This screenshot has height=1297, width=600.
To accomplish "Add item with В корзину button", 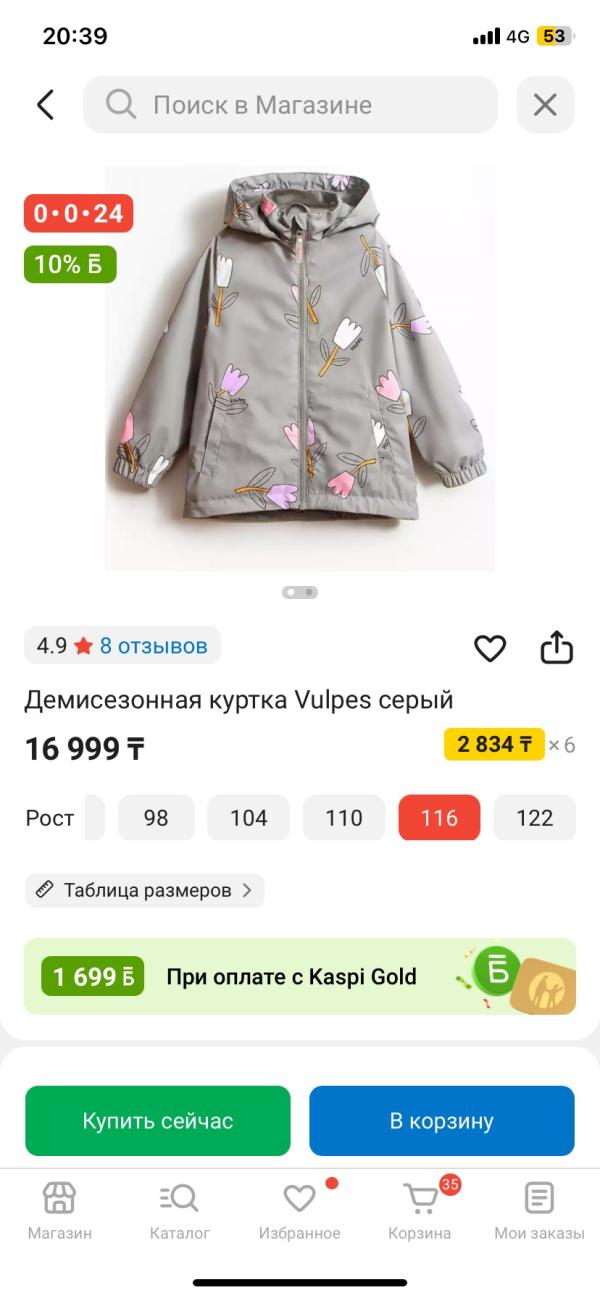I will point(442,1121).
